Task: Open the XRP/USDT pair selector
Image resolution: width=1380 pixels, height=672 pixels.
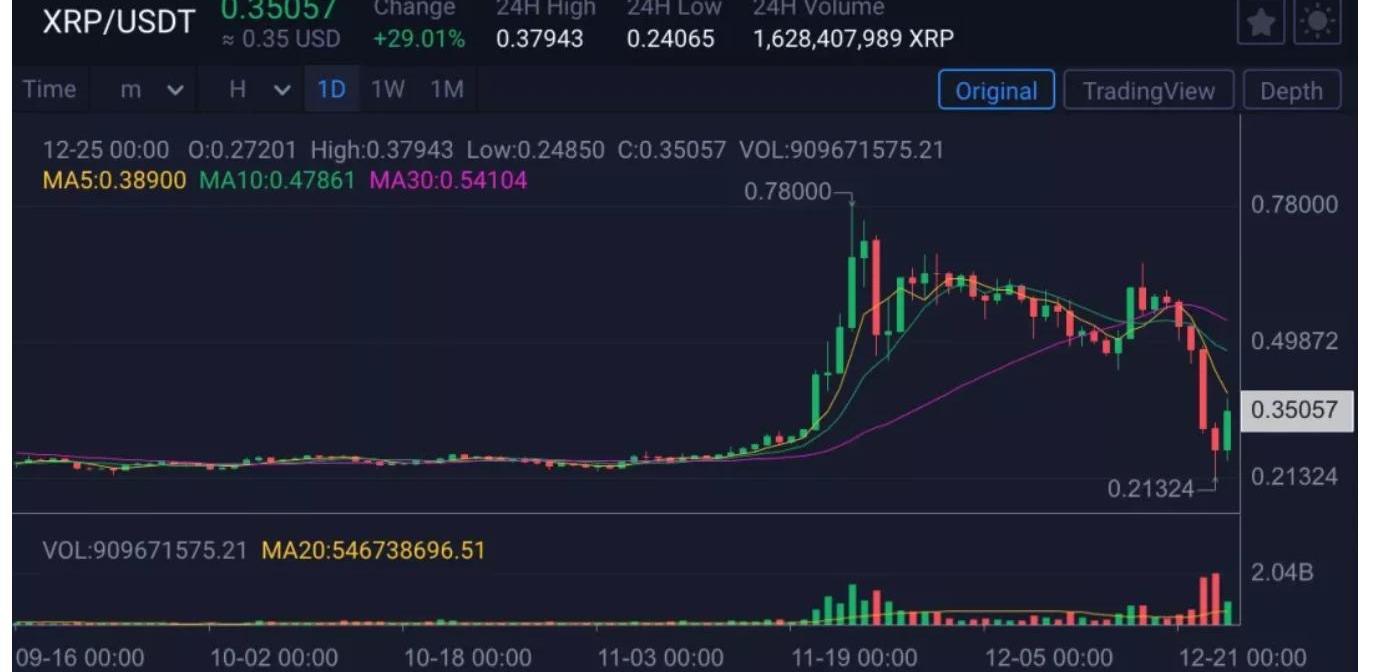Action: [118, 24]
